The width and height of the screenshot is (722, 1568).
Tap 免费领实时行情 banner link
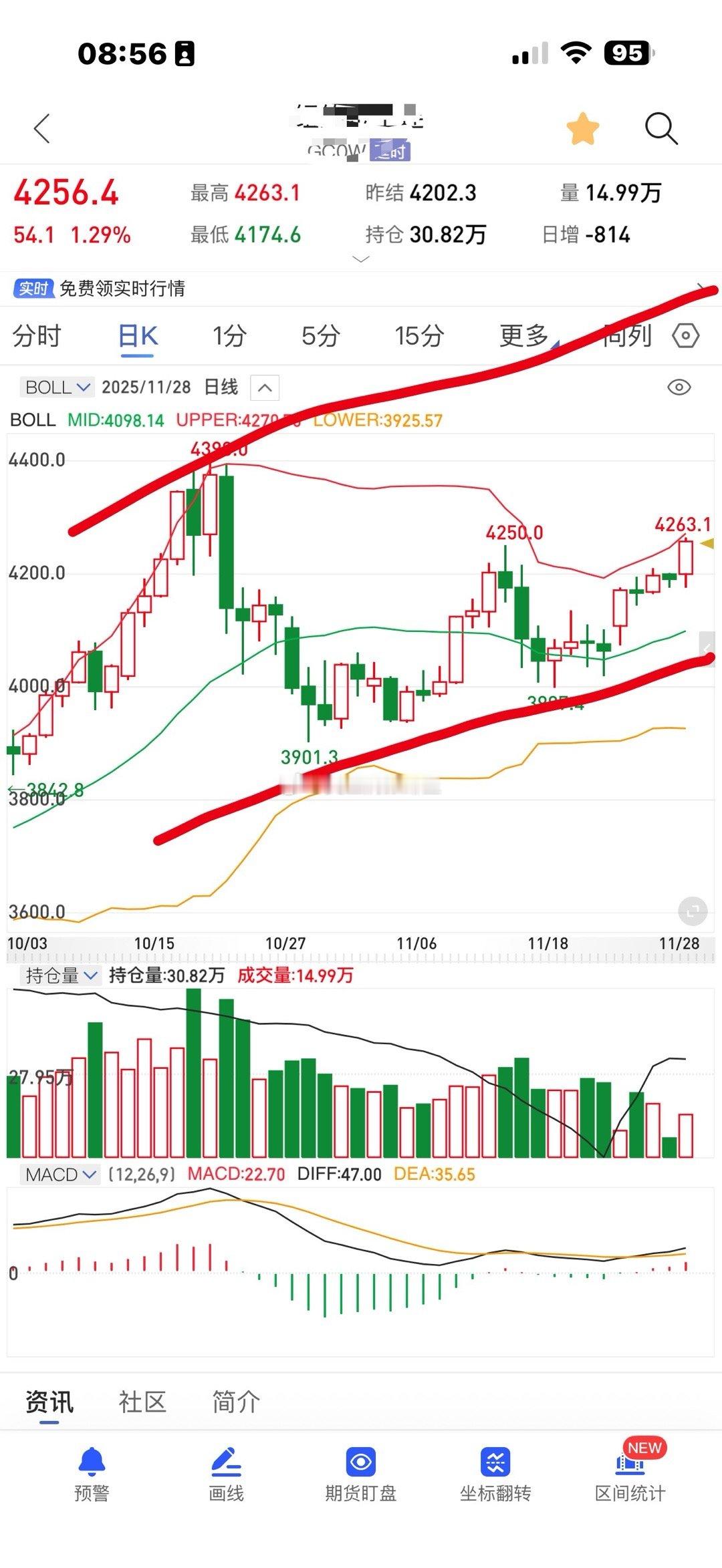coord(122,290)
